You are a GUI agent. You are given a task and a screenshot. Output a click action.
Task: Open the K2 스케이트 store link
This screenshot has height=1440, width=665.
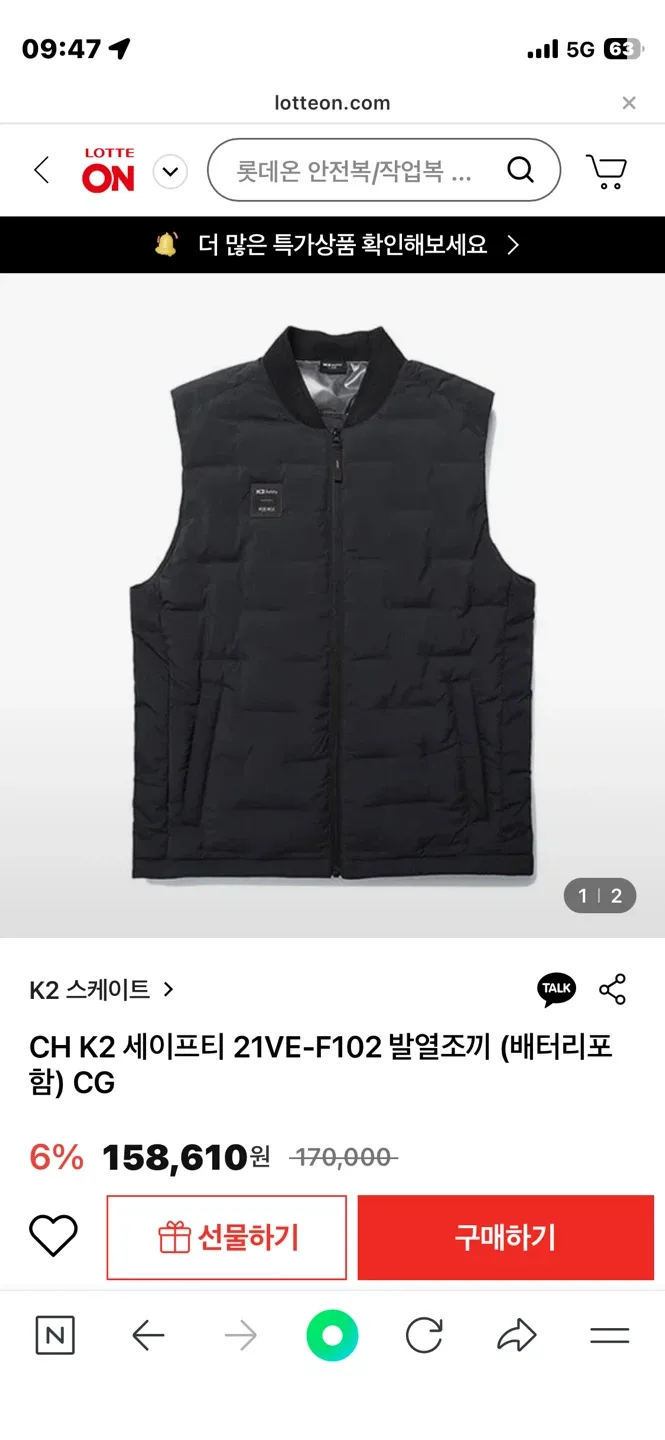pos(101,990)
